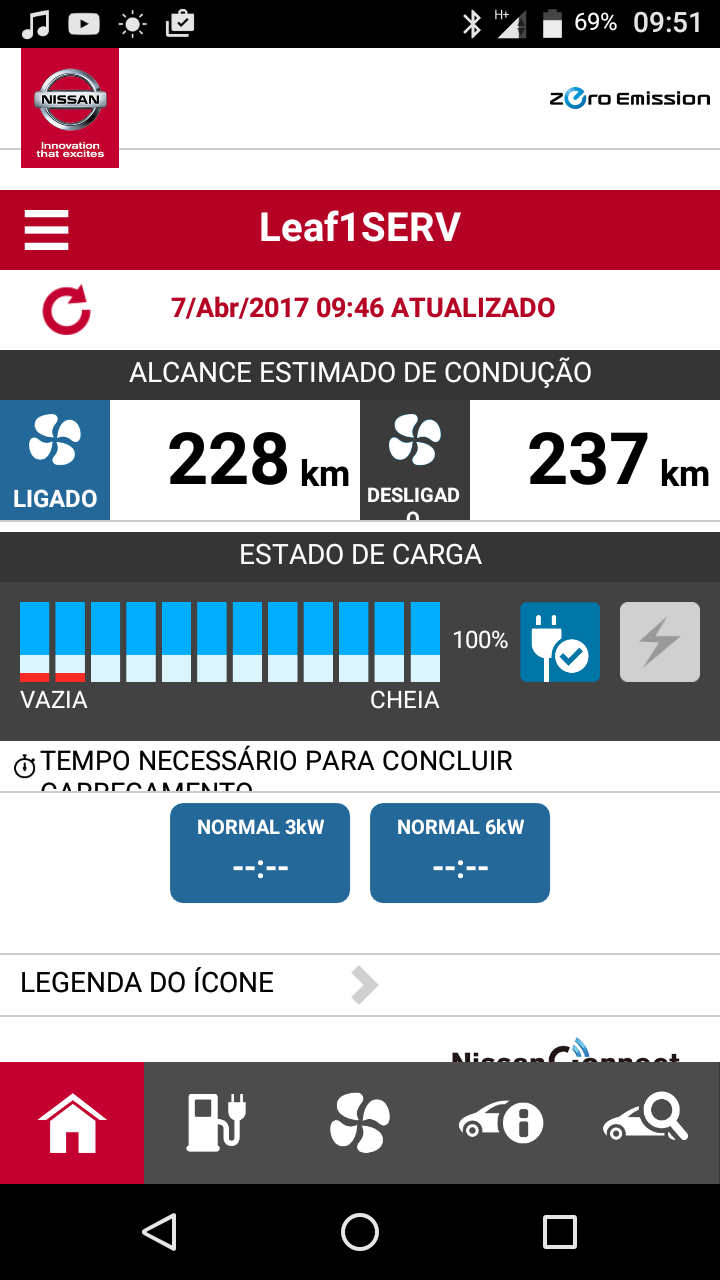Refresh the vehicle status data
Viewport: 720px width, 1280px height.
coord(66,309)
